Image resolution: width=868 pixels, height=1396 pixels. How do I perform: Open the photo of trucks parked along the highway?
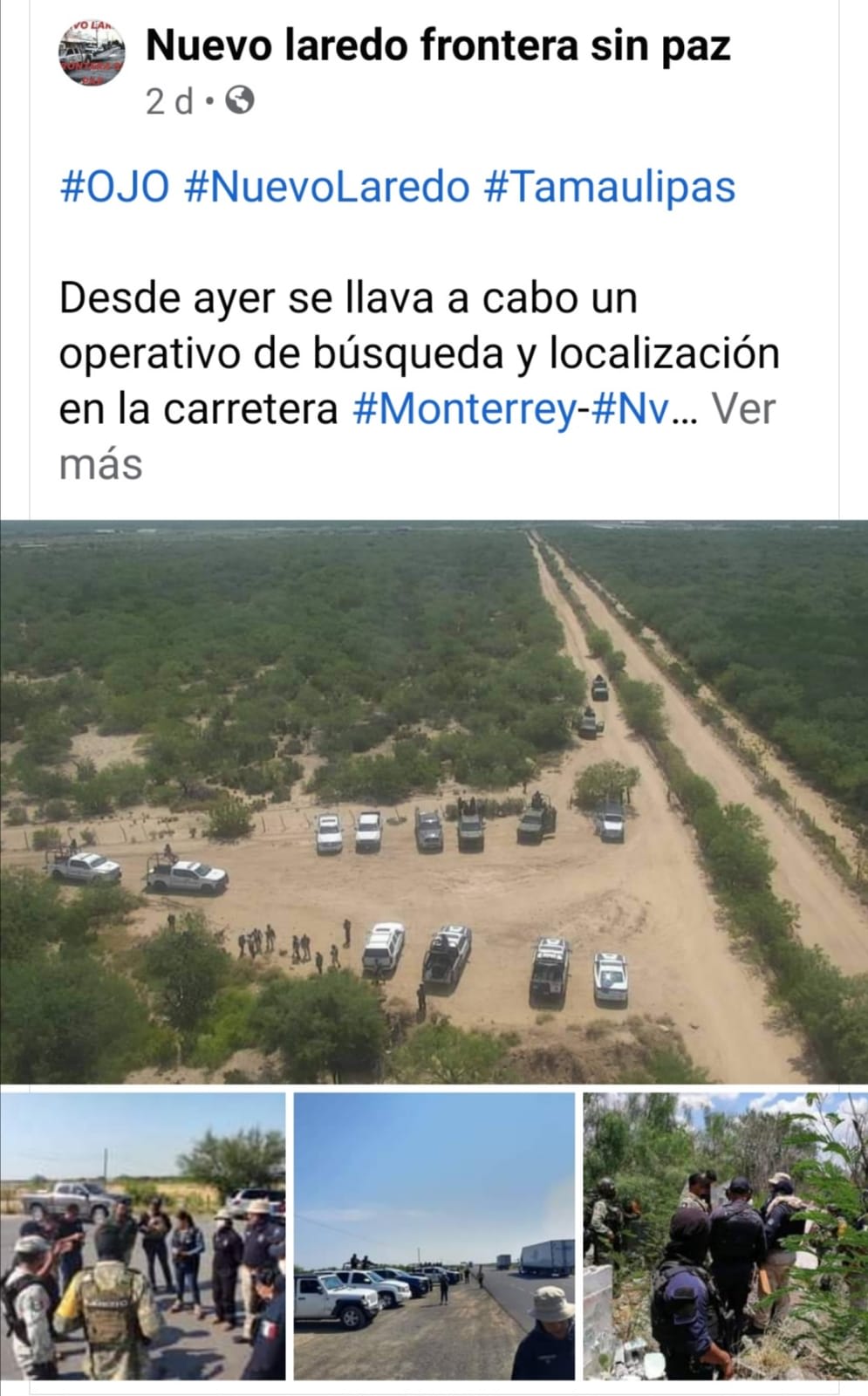(x=434, y=1235)
